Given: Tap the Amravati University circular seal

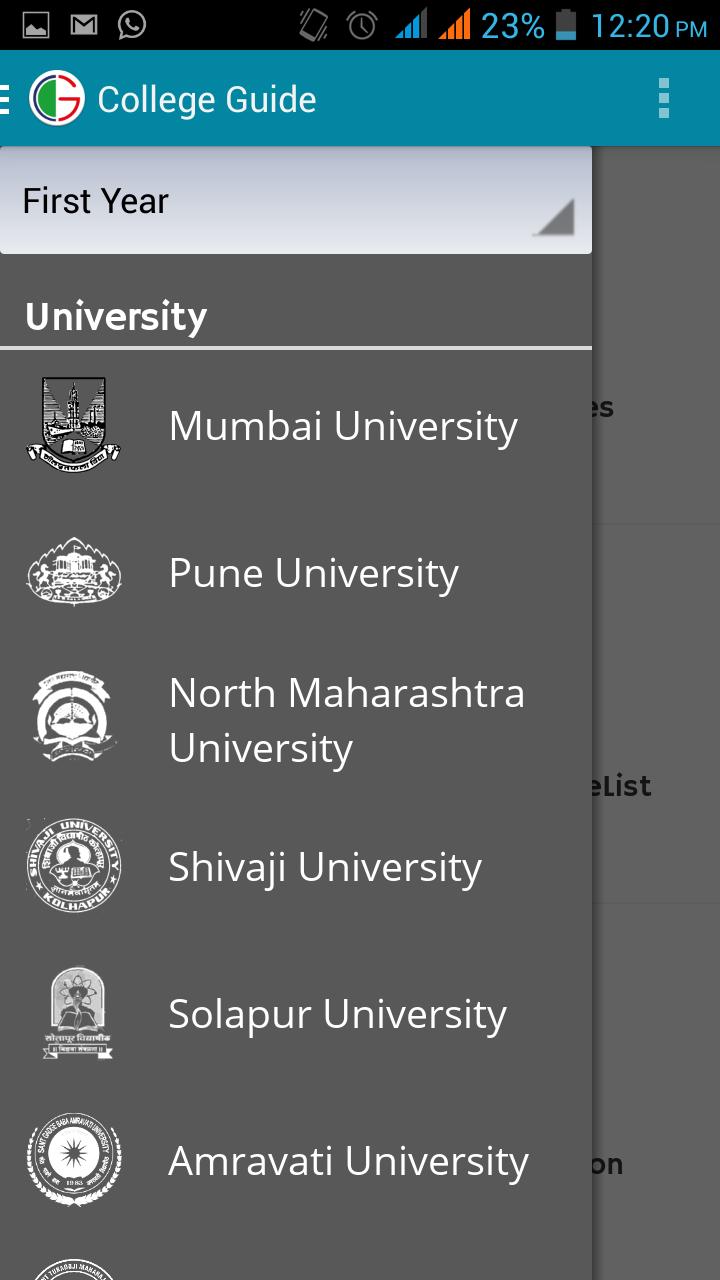Looking at the screenshot, I should [74, 1160].
